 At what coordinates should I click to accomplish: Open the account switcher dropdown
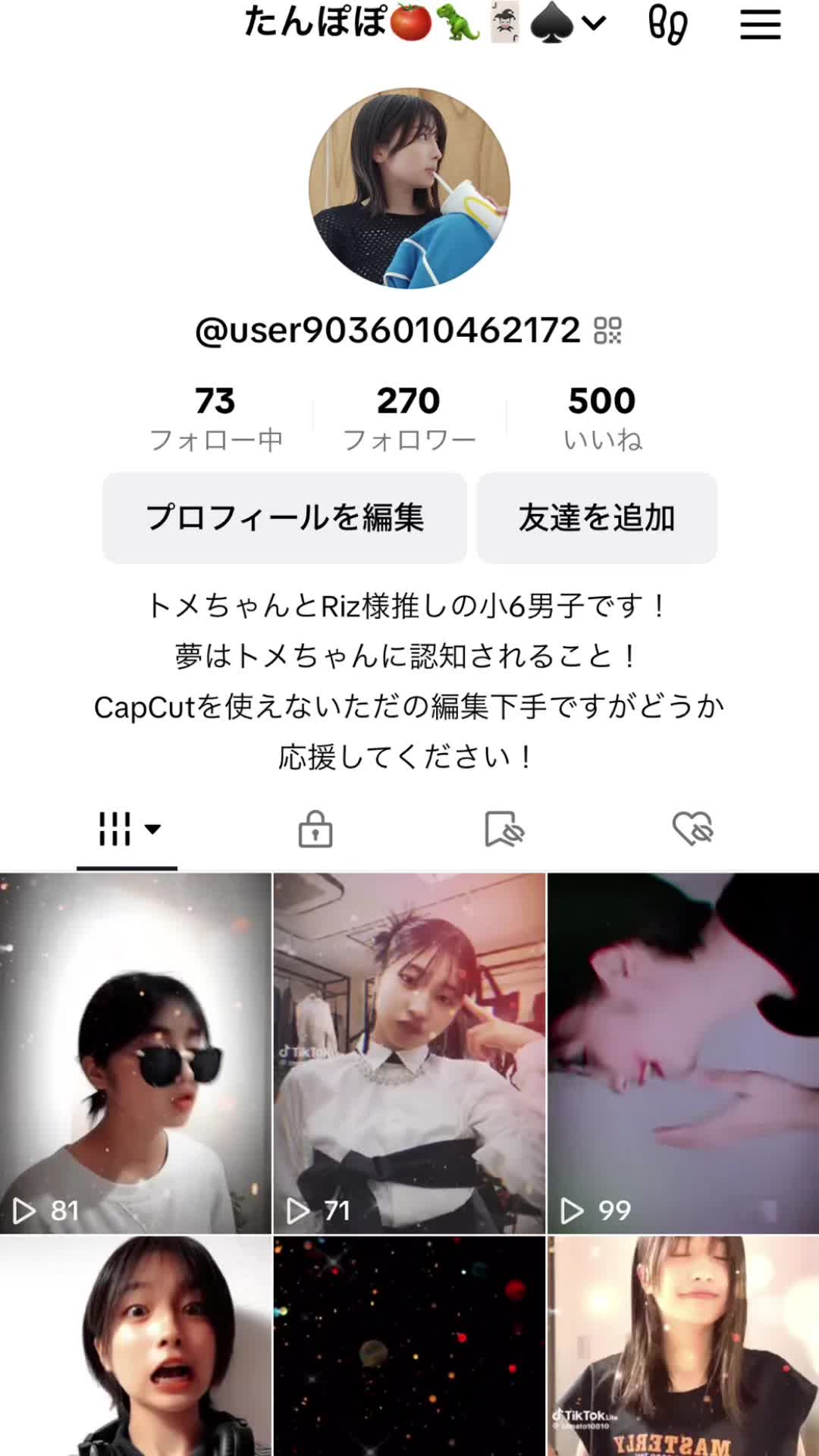[594, 24]
